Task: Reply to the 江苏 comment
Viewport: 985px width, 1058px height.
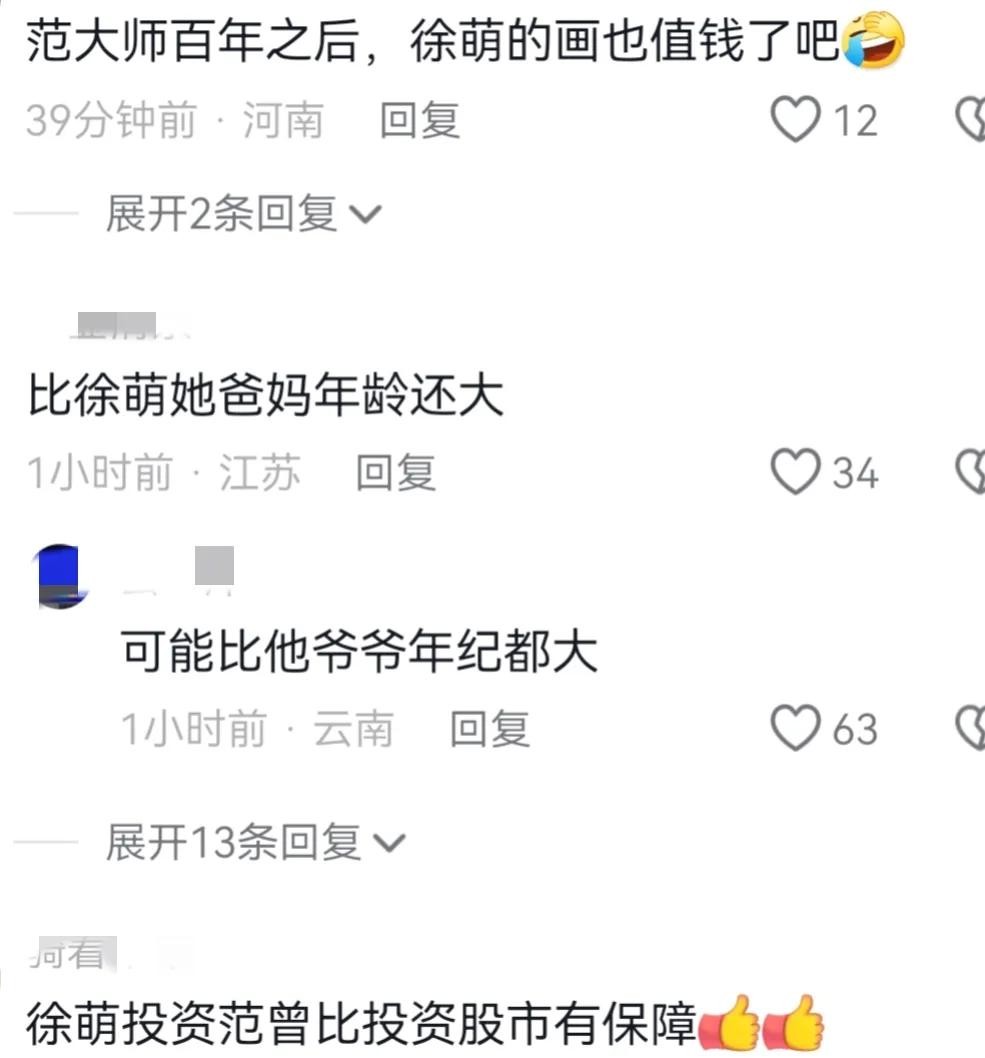Action: click(395, 472)
